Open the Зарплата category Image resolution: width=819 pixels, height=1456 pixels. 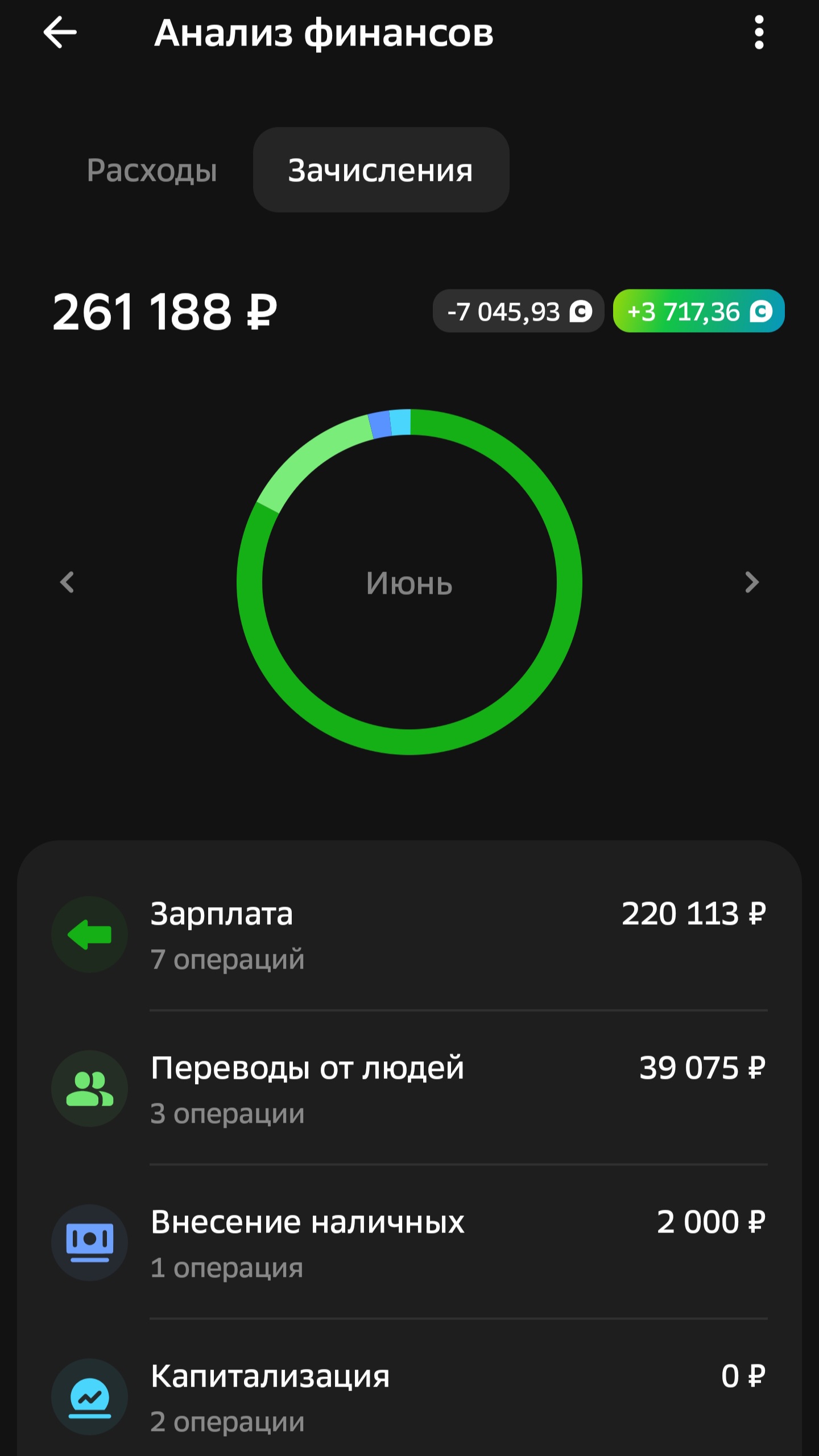pyautogui.click(x=409, y=934)
